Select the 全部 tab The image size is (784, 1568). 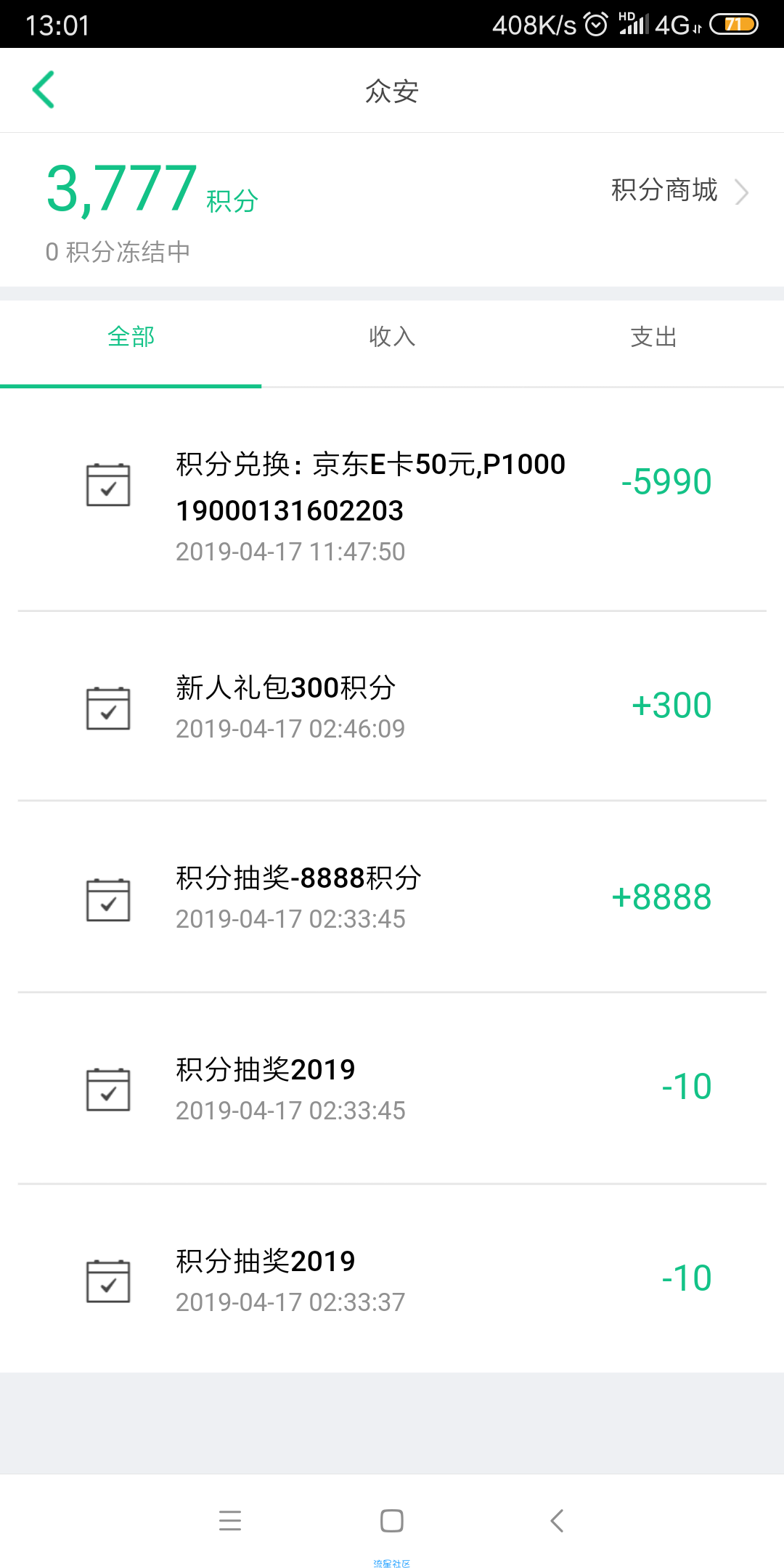click(x=131, y=337)
